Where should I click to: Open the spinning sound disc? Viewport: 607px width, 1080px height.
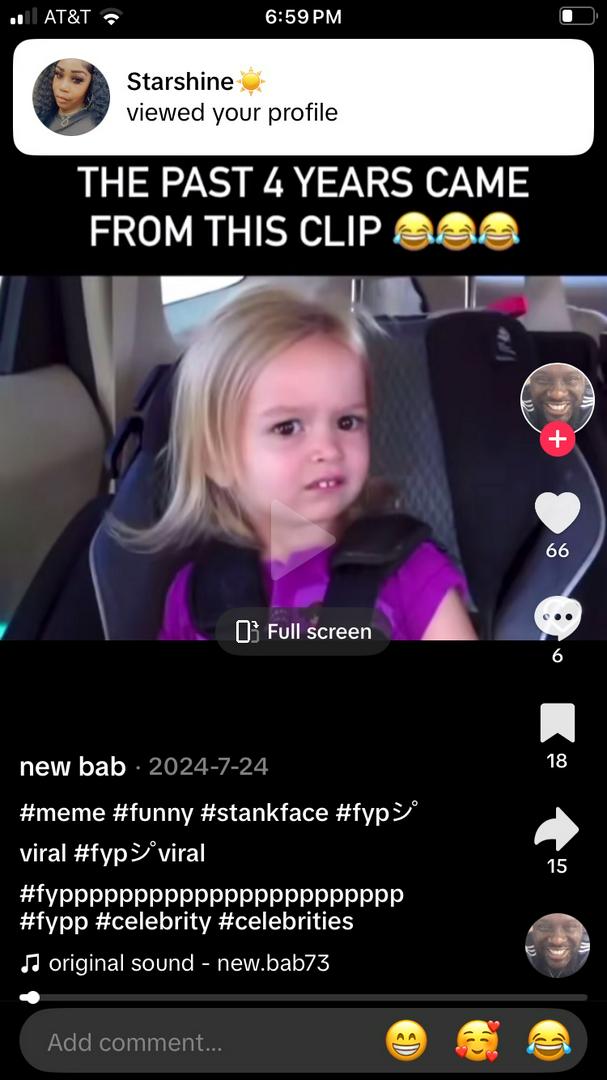(557, 945)
